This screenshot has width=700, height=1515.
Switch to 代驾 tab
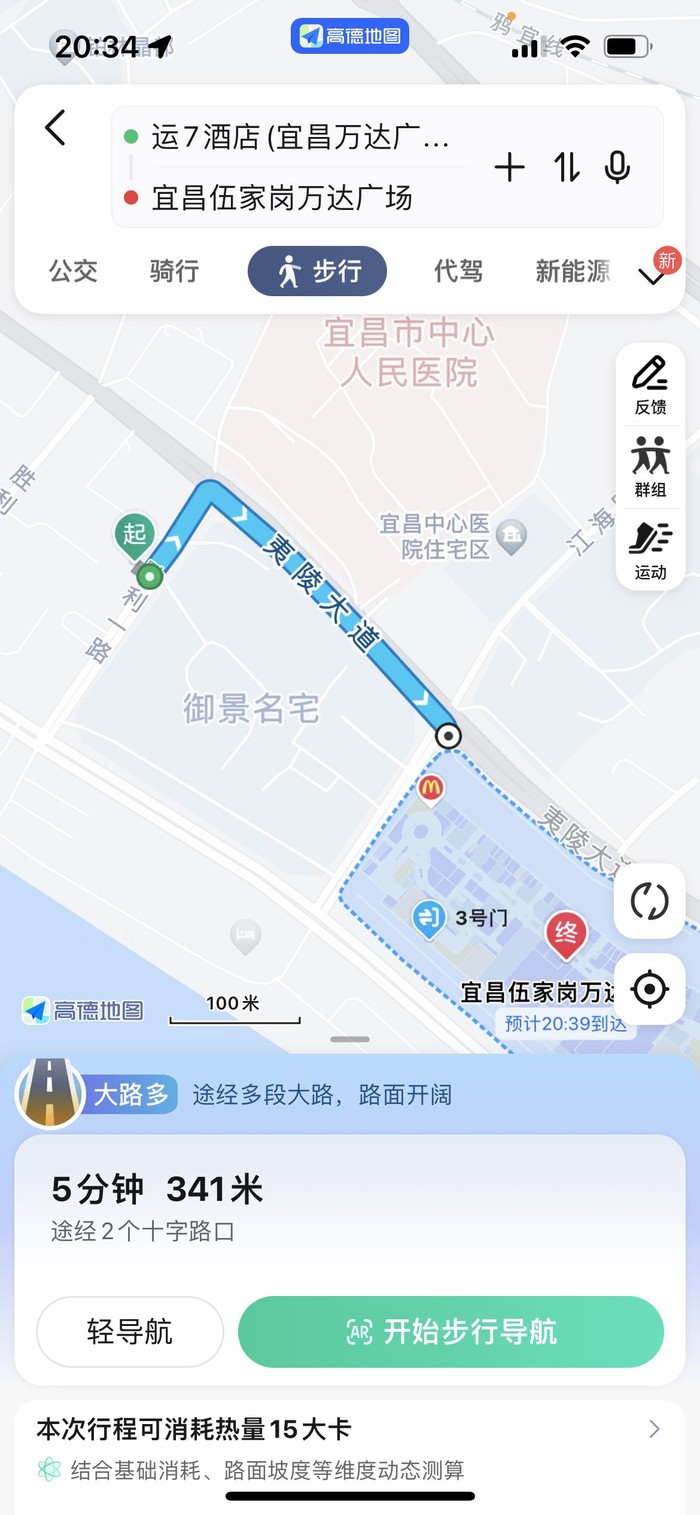pos(458,271)
